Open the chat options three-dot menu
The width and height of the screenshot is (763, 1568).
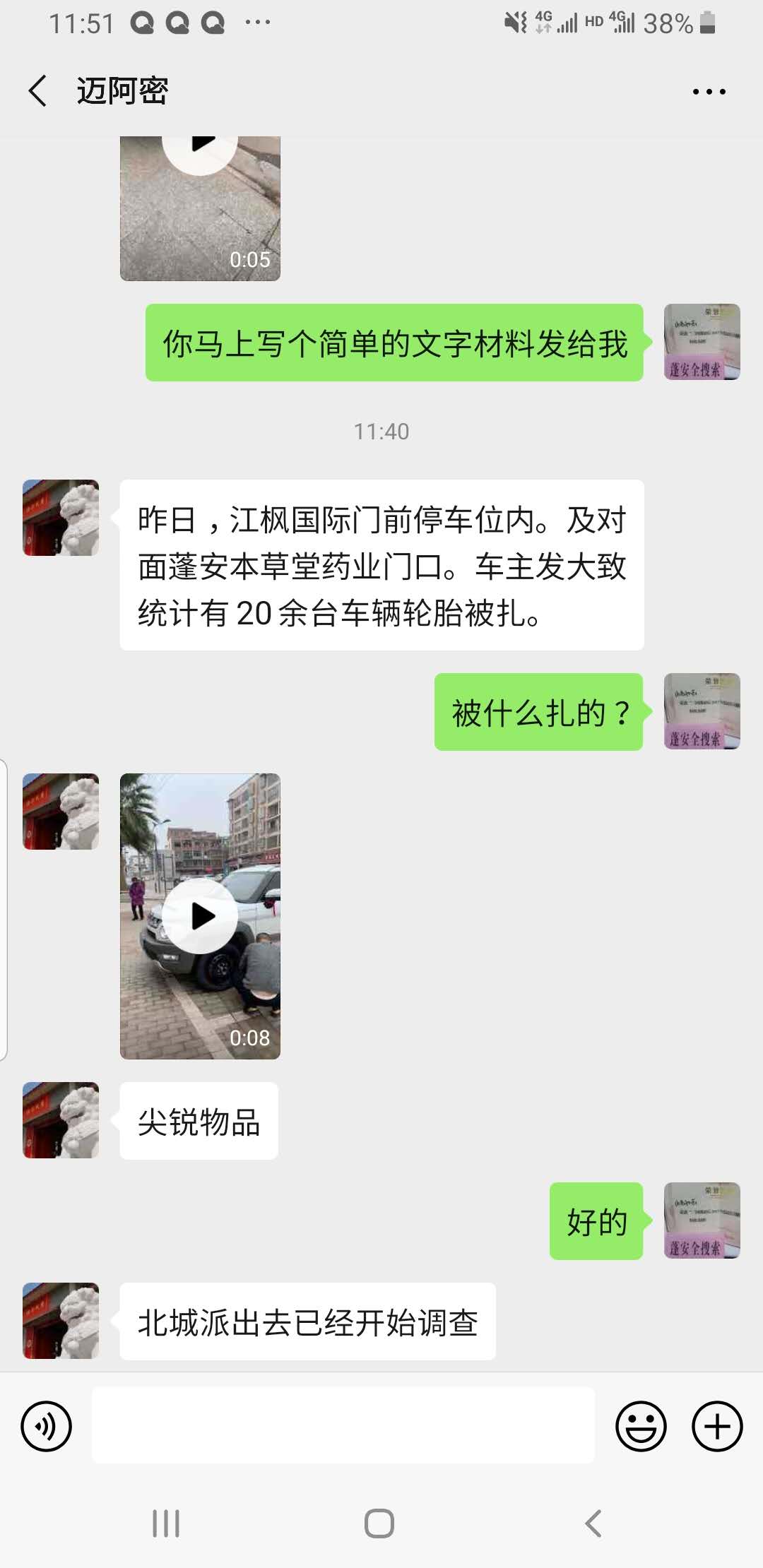pyautogui.click(x=709, y=92)
